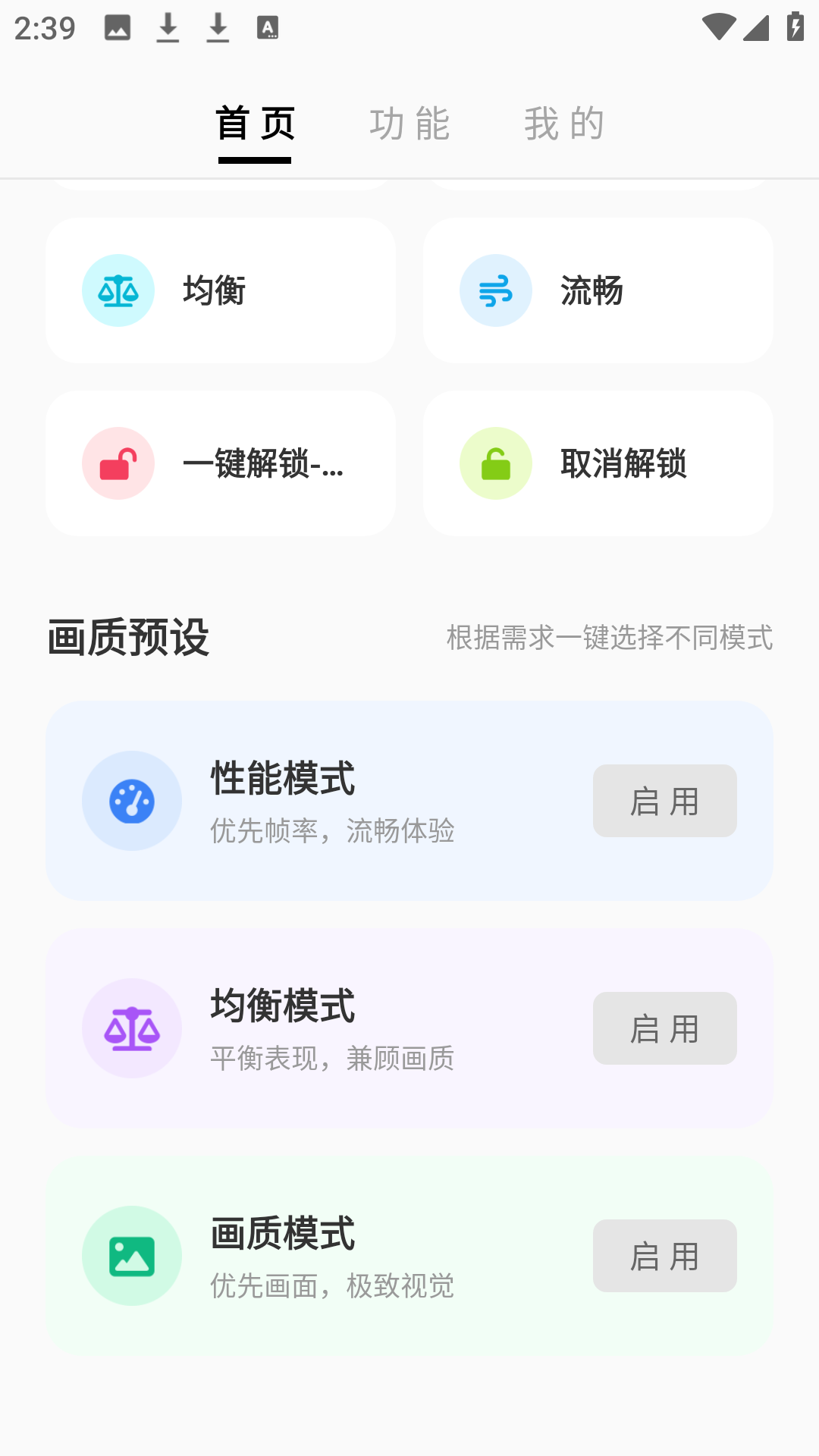Switch to the 功能 tab
Viewport: 819px width, 1456px height.
point(409,124)
